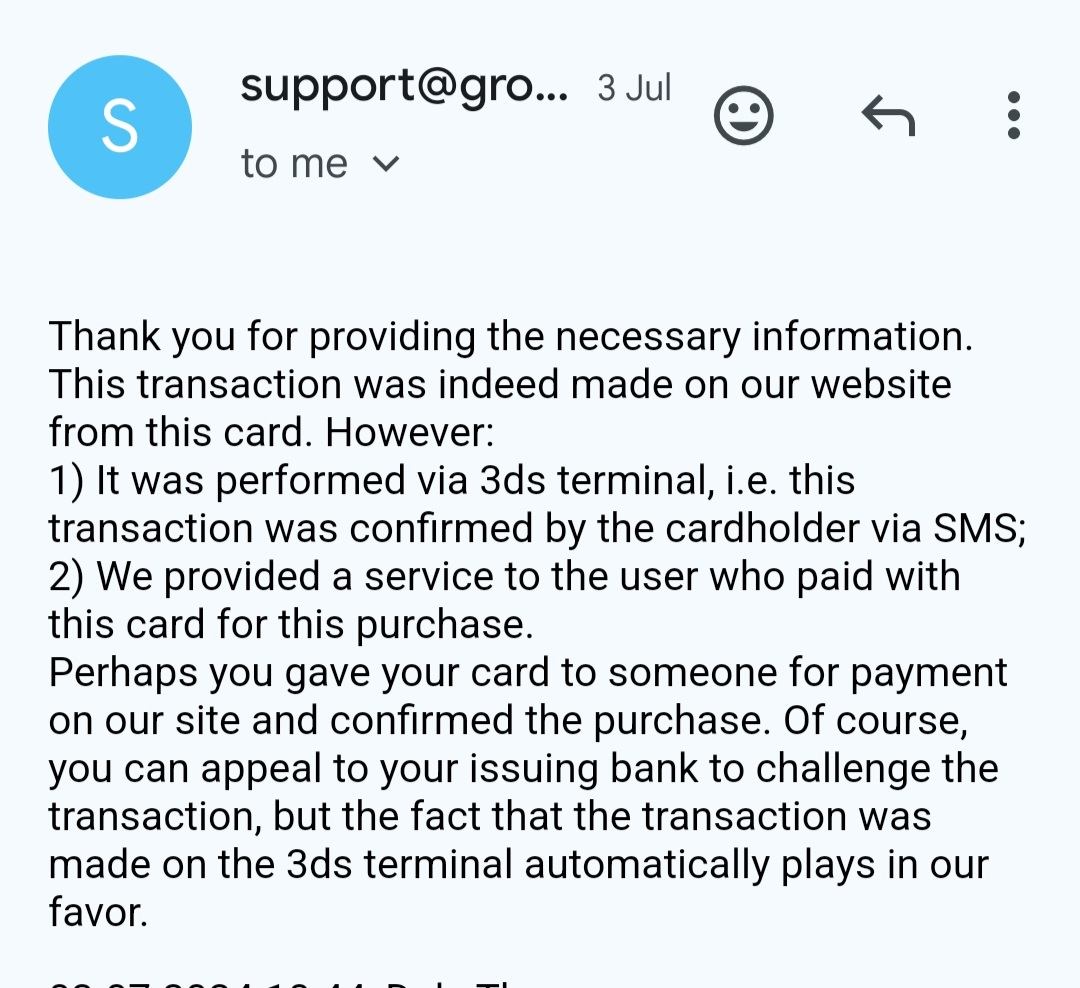Expand the 'to me' recipient details
Image resolution: width=1080 pixels, height=988 pixels.
(x=384, y=164)
